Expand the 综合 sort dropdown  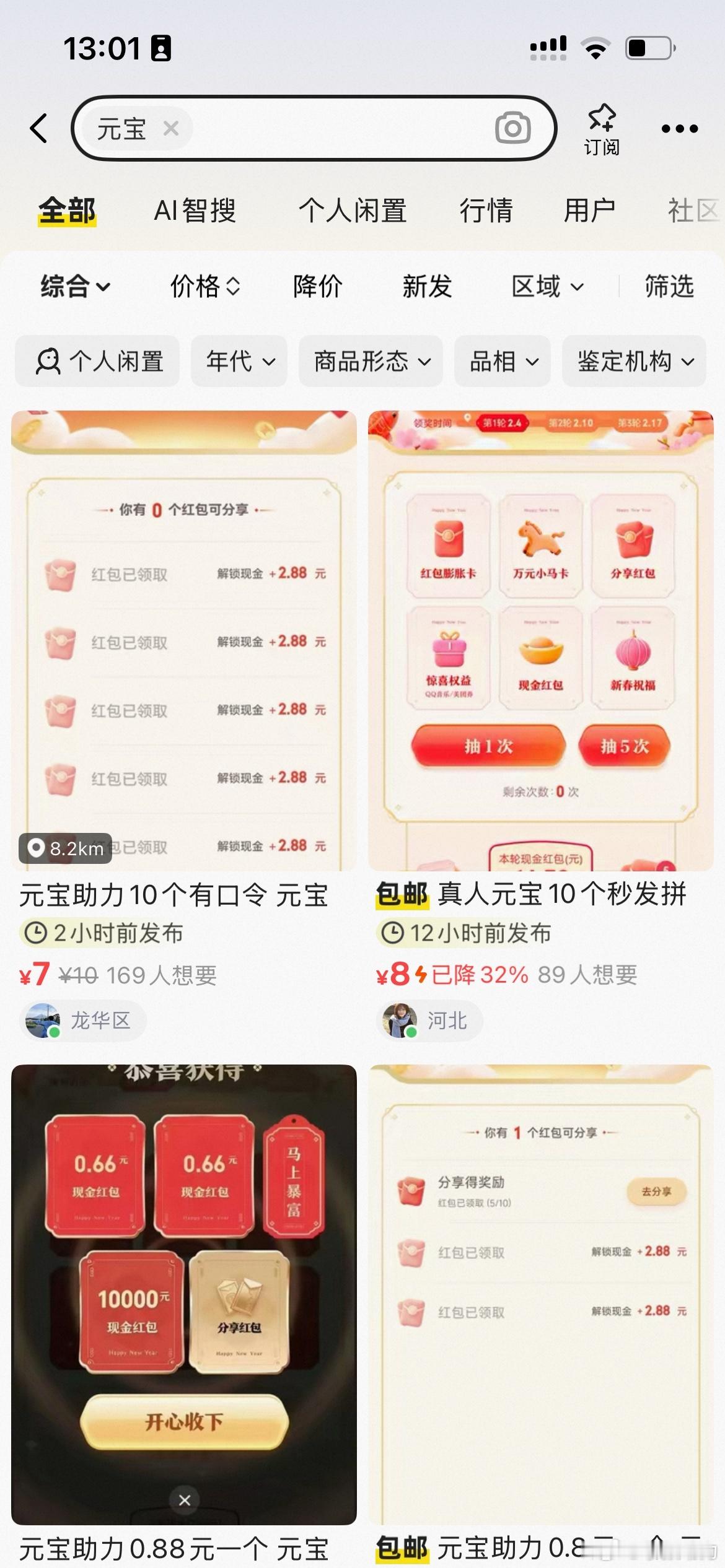74,286
